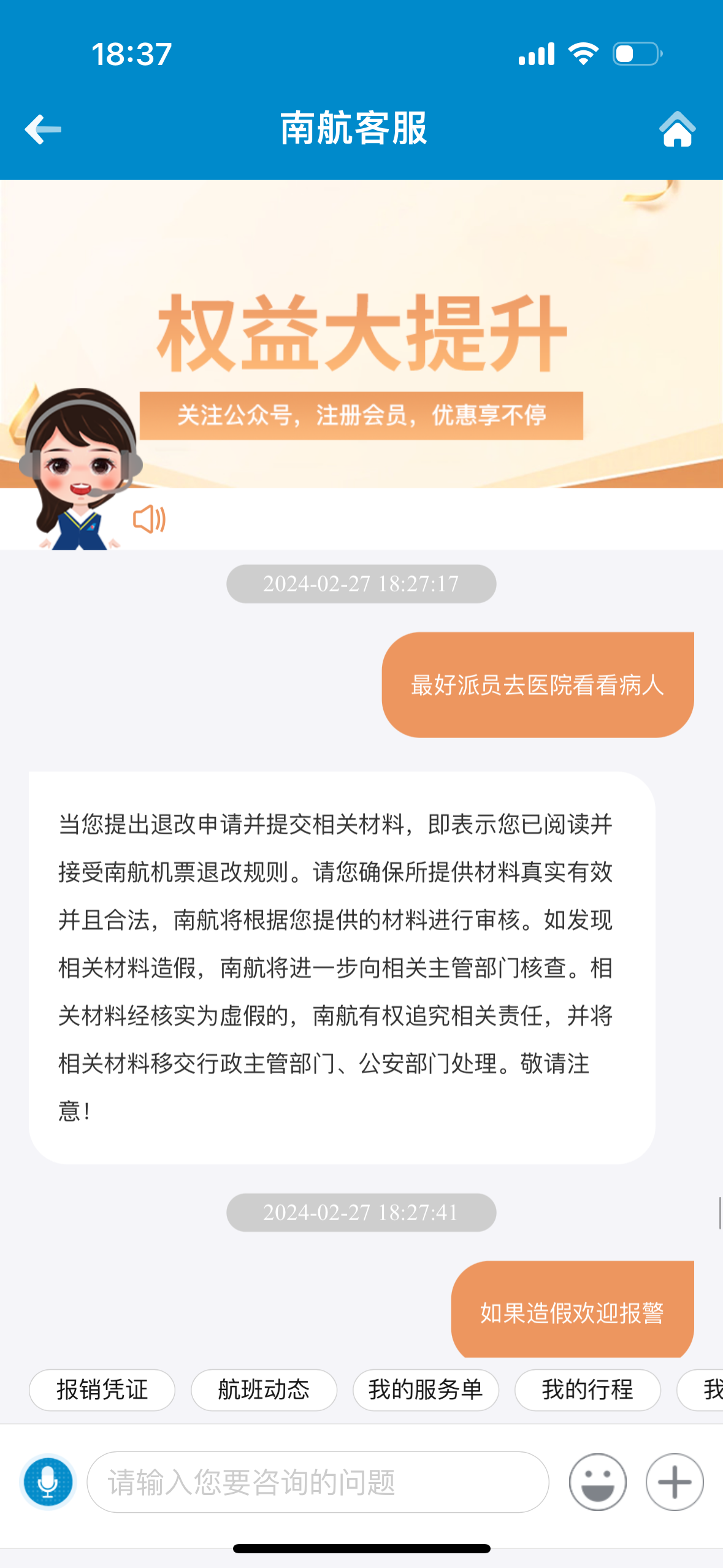Open more options with plus button
The image size is (723, 1568).
click(x=675, y=1482)
